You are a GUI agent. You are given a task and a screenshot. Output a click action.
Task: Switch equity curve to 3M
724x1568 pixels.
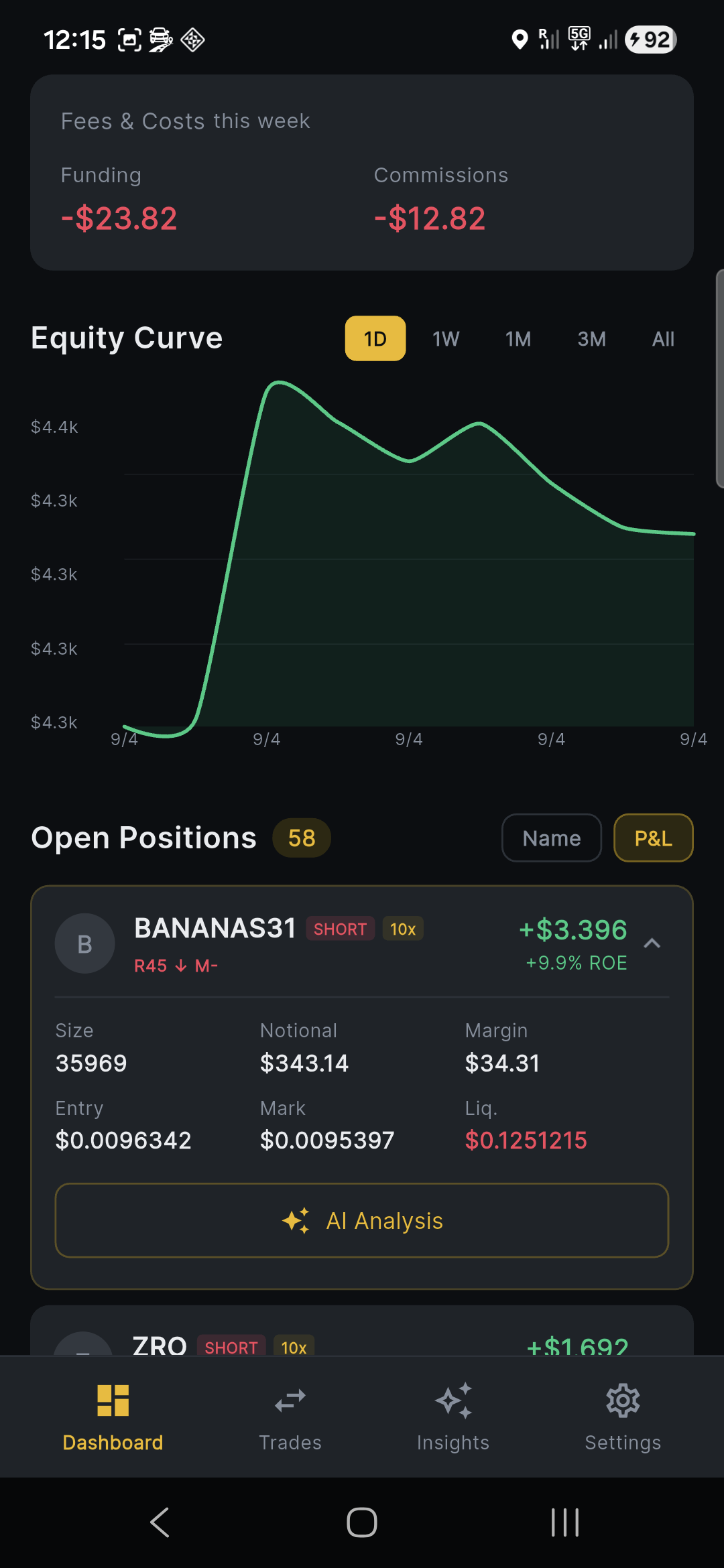click(x=591, y=338)
